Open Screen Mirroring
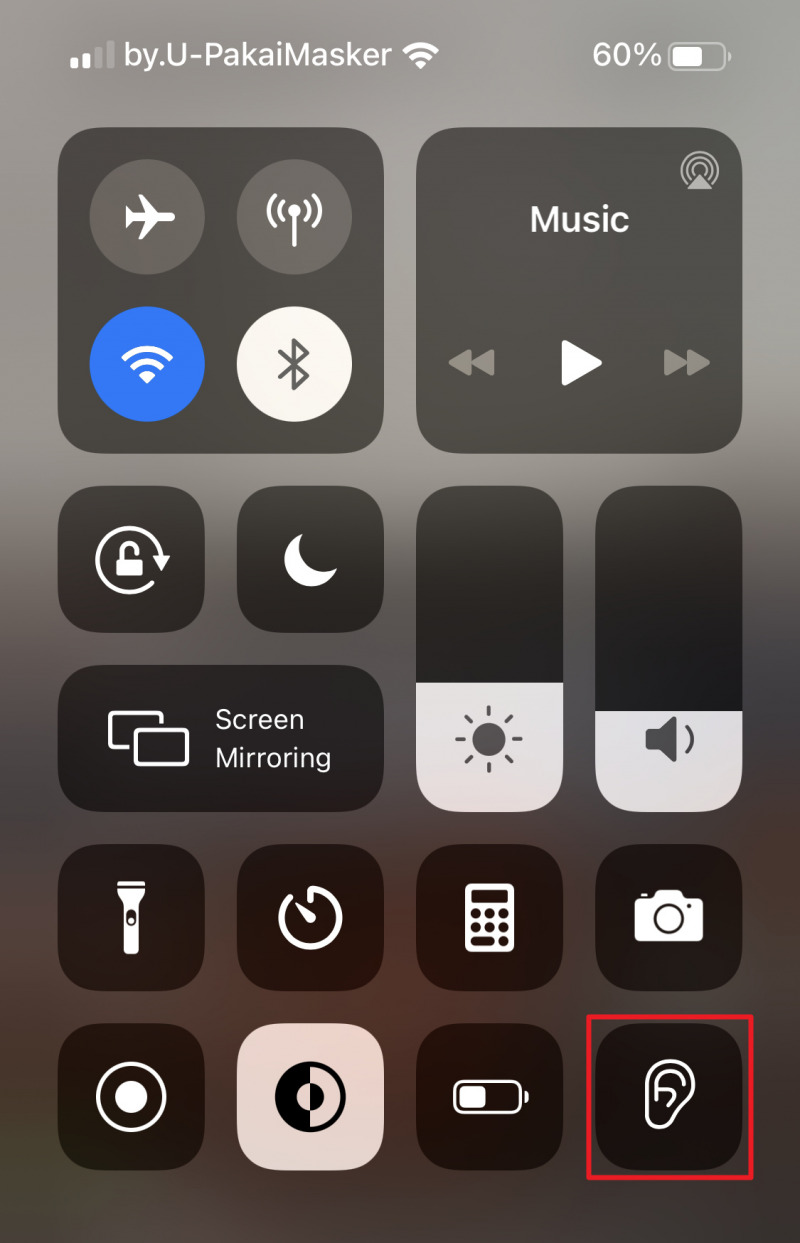The width and height of the screenshot is (800, 1243). click(220, 738)
